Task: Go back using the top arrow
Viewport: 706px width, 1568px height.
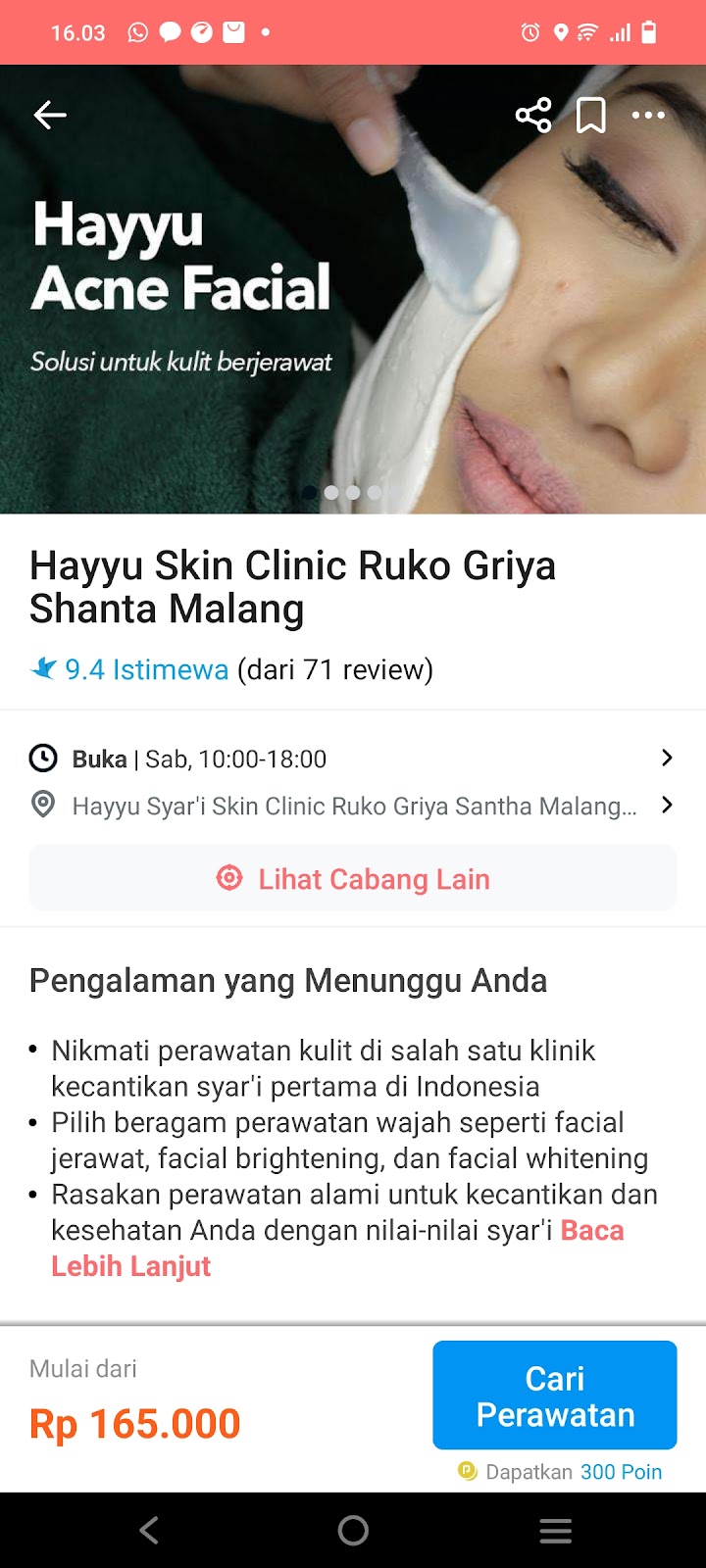Action: click(50, 116)
